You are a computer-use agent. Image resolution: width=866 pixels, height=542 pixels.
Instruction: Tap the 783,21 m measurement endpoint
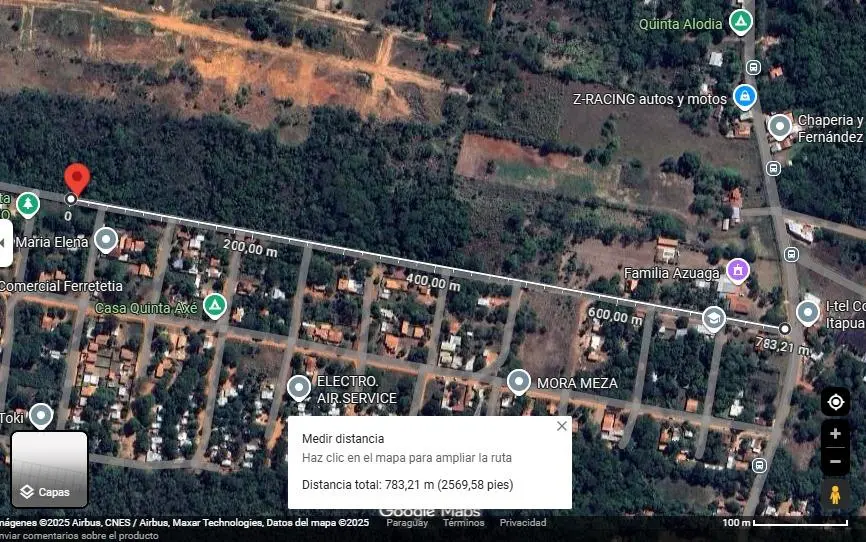coord(785,328)
